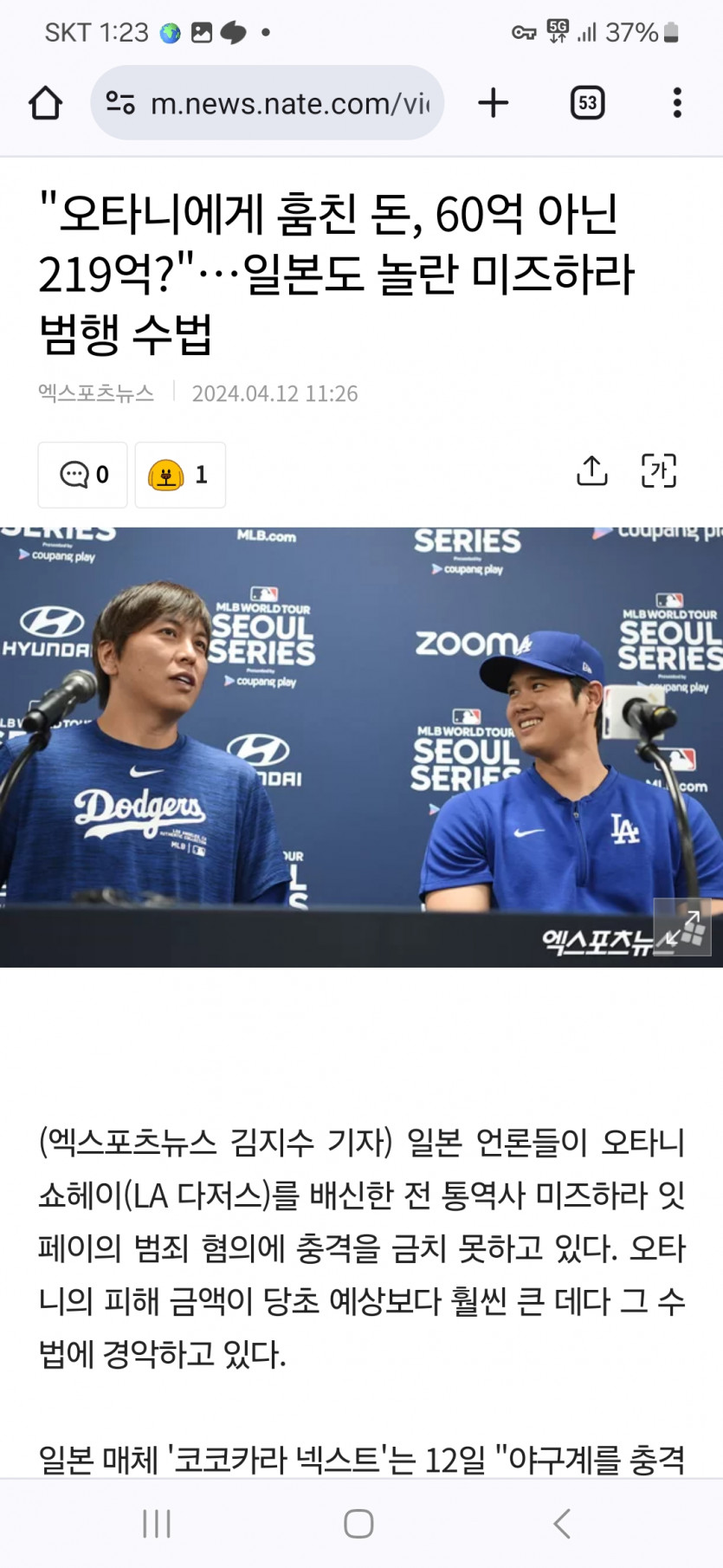Tap the m.news.nate.com address bar
The width and height of the screenshot is (723, 1568).
267,103
